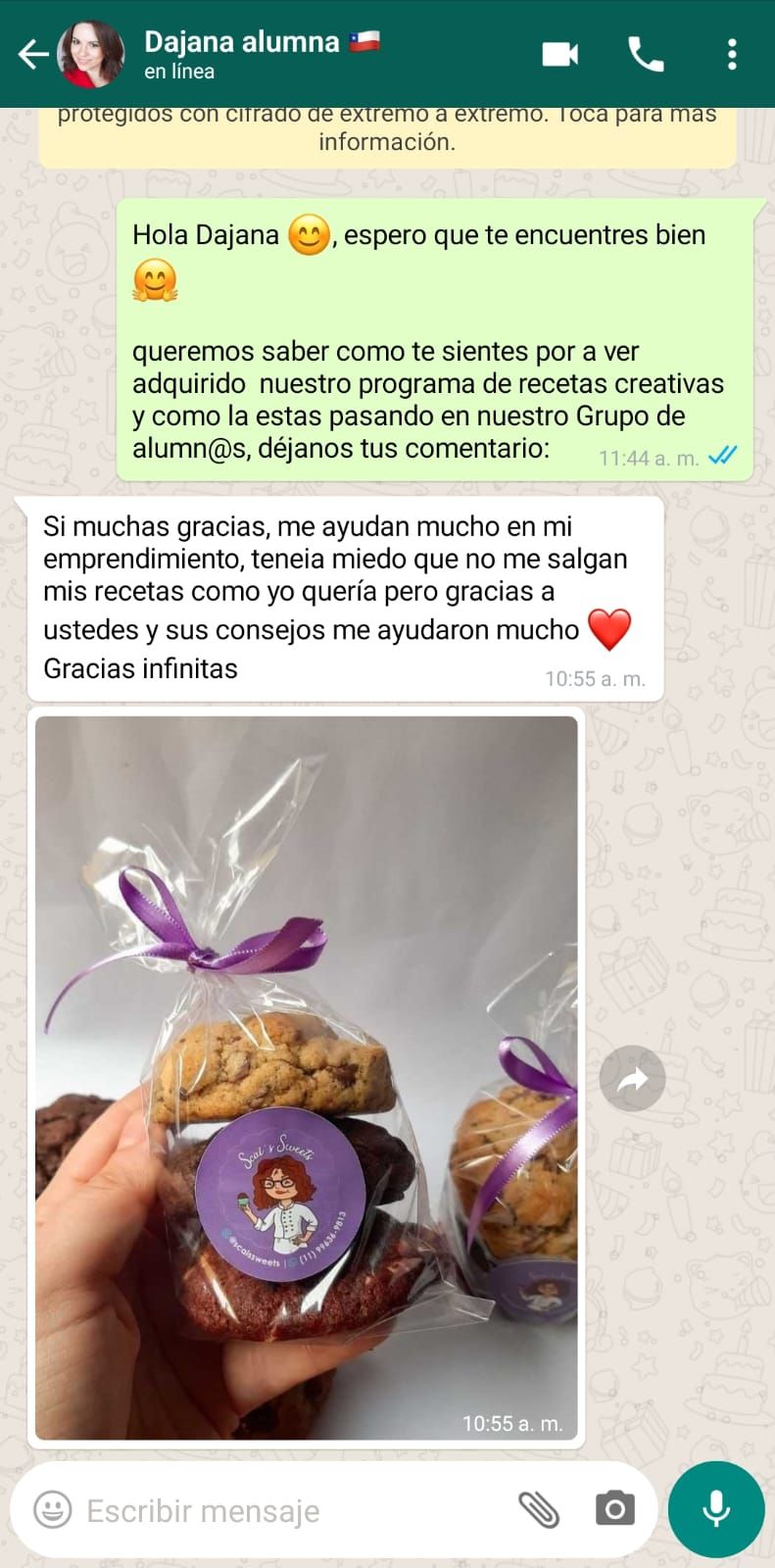Attach a file with the paperclip
775x1568 pixels.
(538, 1510)
